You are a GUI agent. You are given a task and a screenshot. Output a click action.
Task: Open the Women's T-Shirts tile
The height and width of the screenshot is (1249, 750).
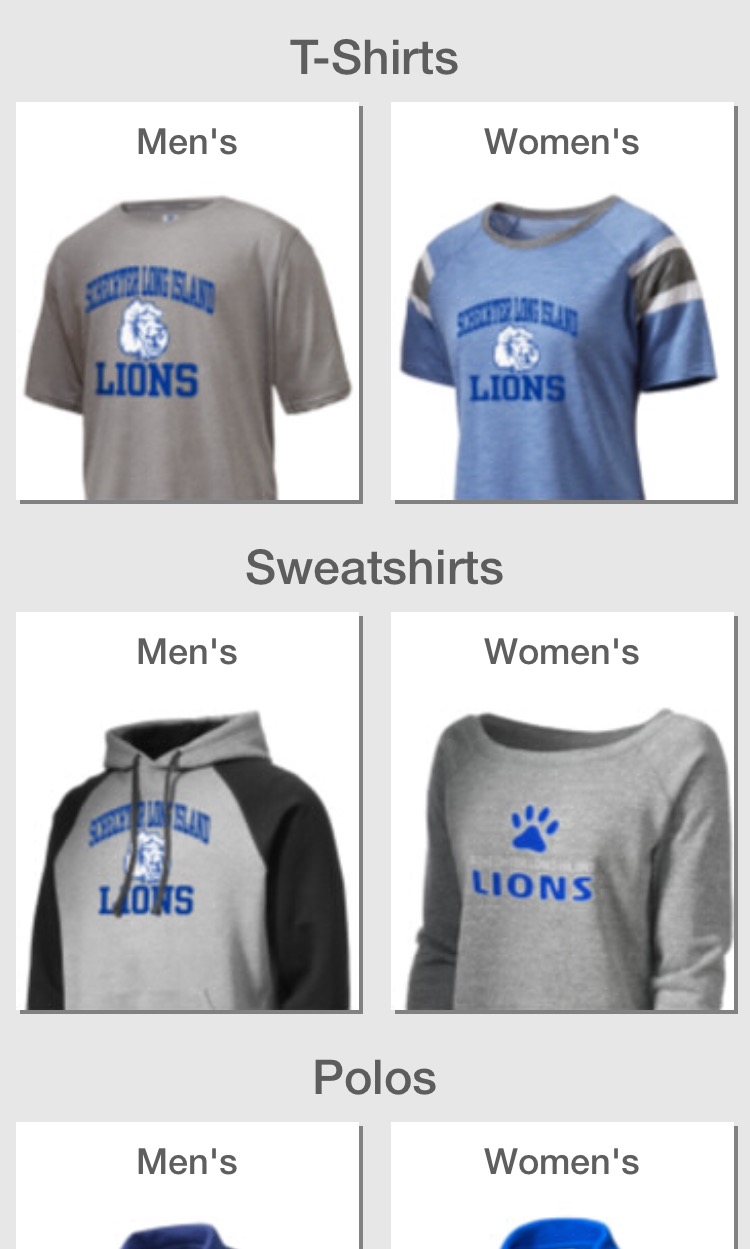563,302
